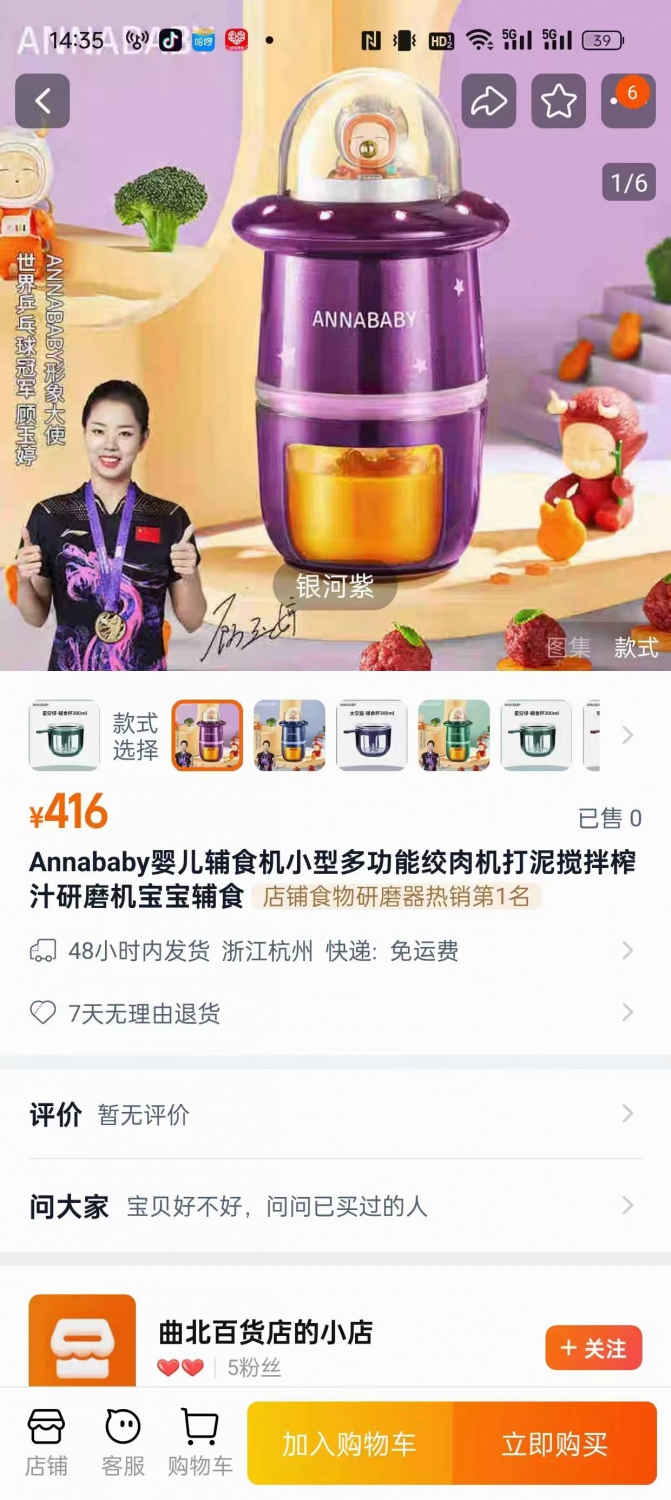The image size is (671, 1500).
Task: Open 7天无理由退货 policy row
Action: tap(335, 1013)
